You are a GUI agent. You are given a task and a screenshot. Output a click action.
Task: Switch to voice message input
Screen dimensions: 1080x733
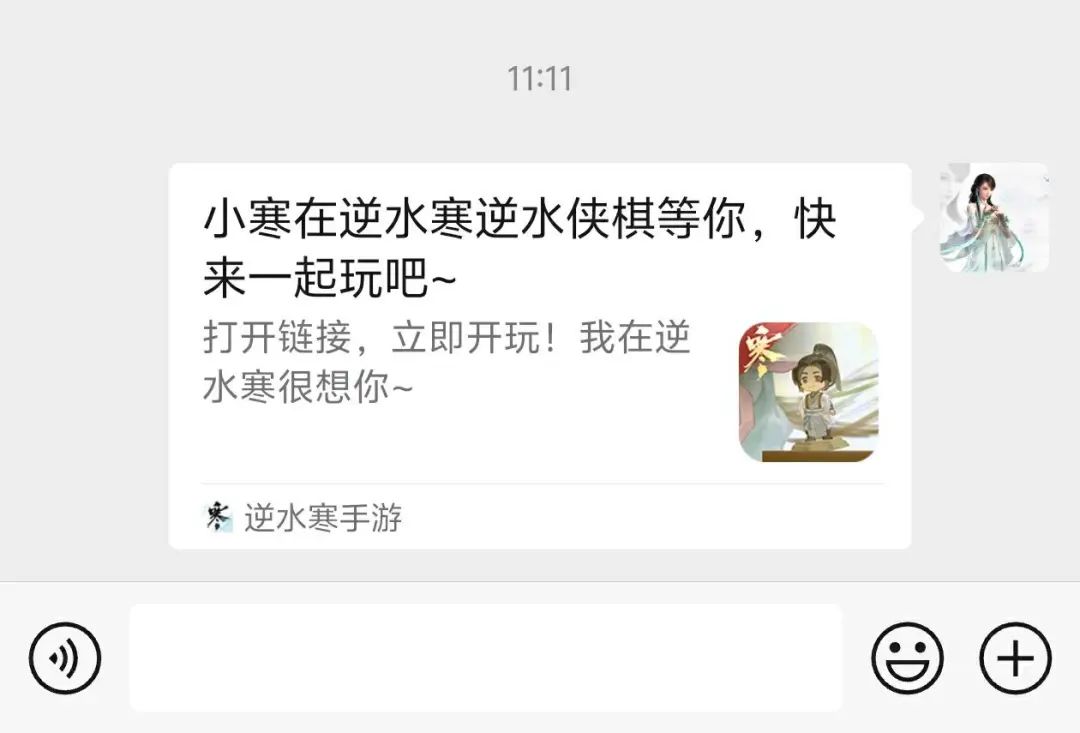(x=65, y=658)
